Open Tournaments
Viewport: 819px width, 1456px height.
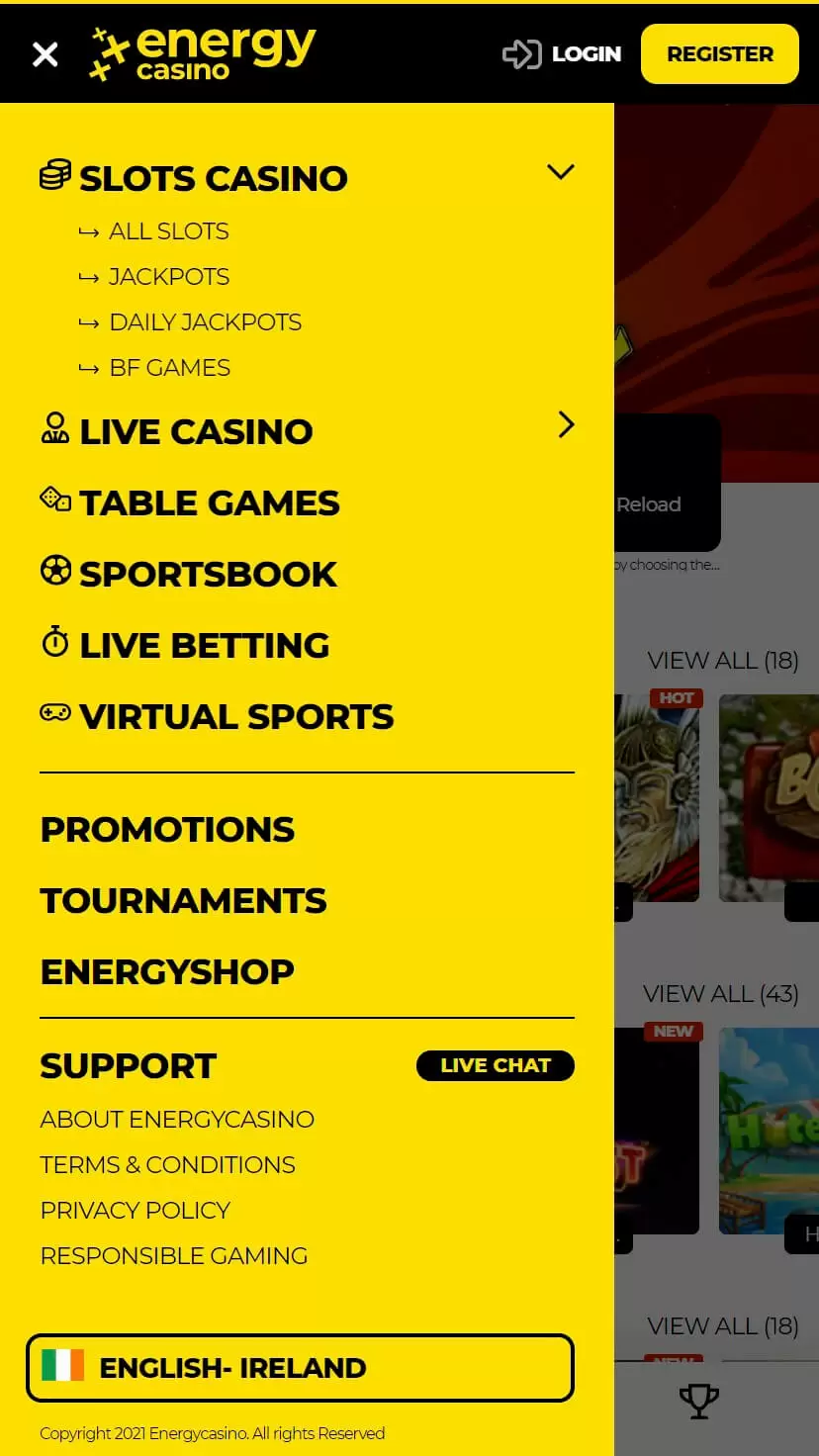(x=183, y=901)
